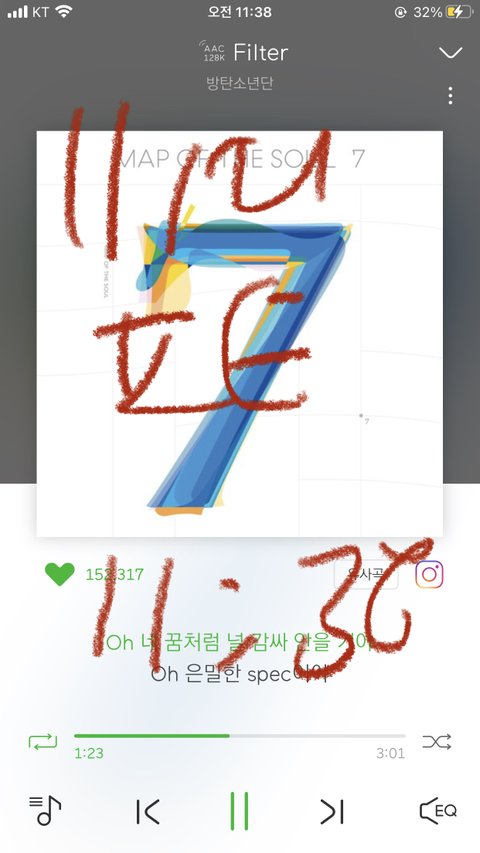Seek on the playback progress bar
This screenshot has width=480, height=853.
(240, 736)
